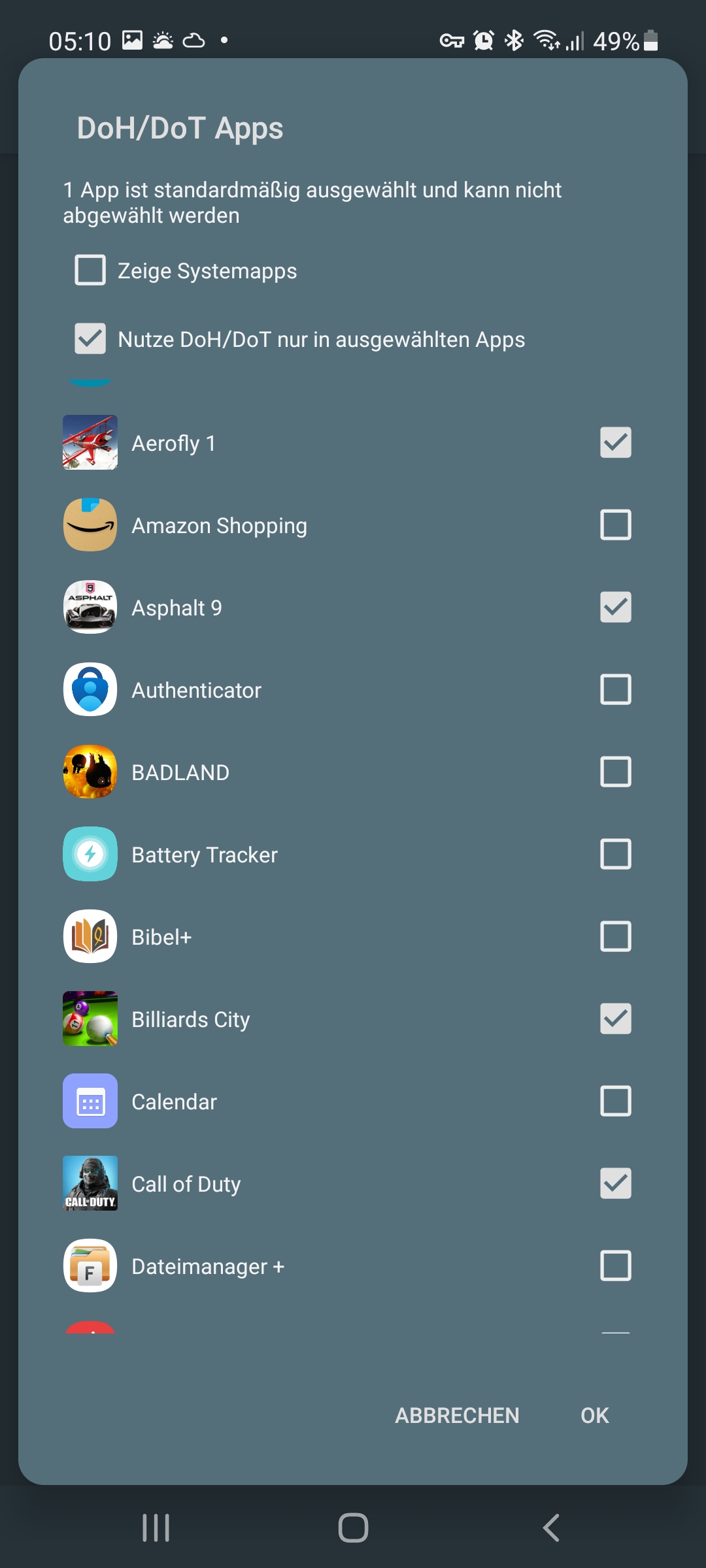
Task: Mark the Bibel+ checkbox
Action: pyautogui.click(x=615, y=937)
